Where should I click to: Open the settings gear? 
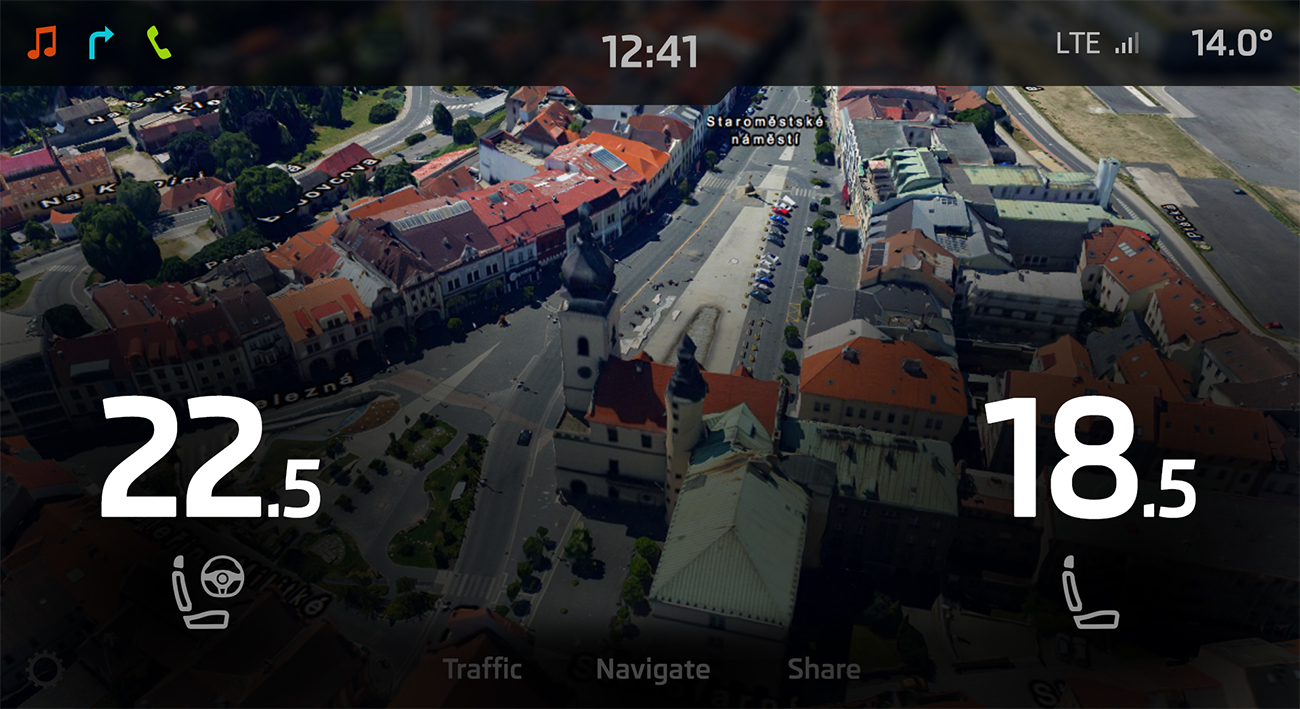pos(44,669)
